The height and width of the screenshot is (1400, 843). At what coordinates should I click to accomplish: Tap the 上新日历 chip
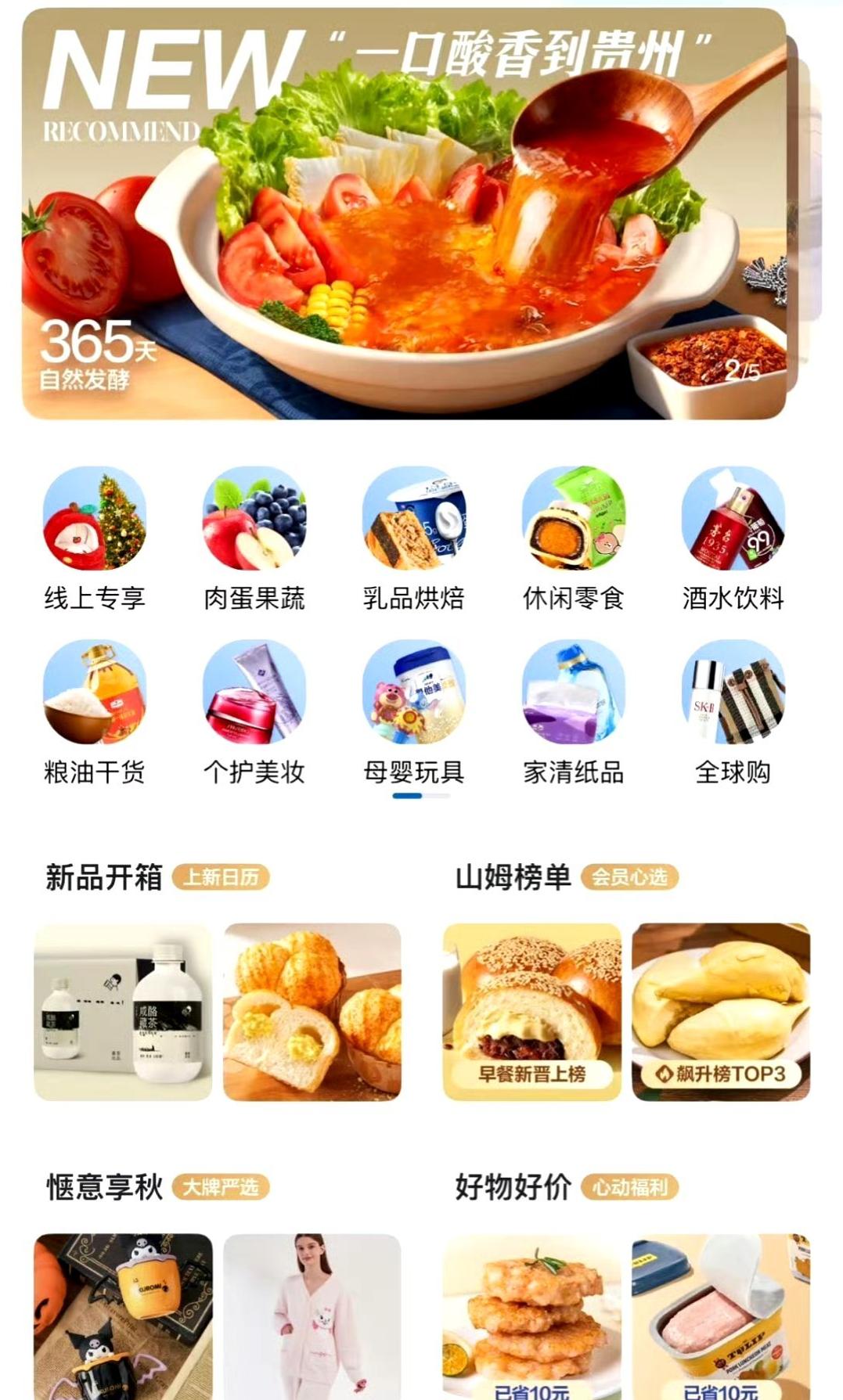[221, 877]
